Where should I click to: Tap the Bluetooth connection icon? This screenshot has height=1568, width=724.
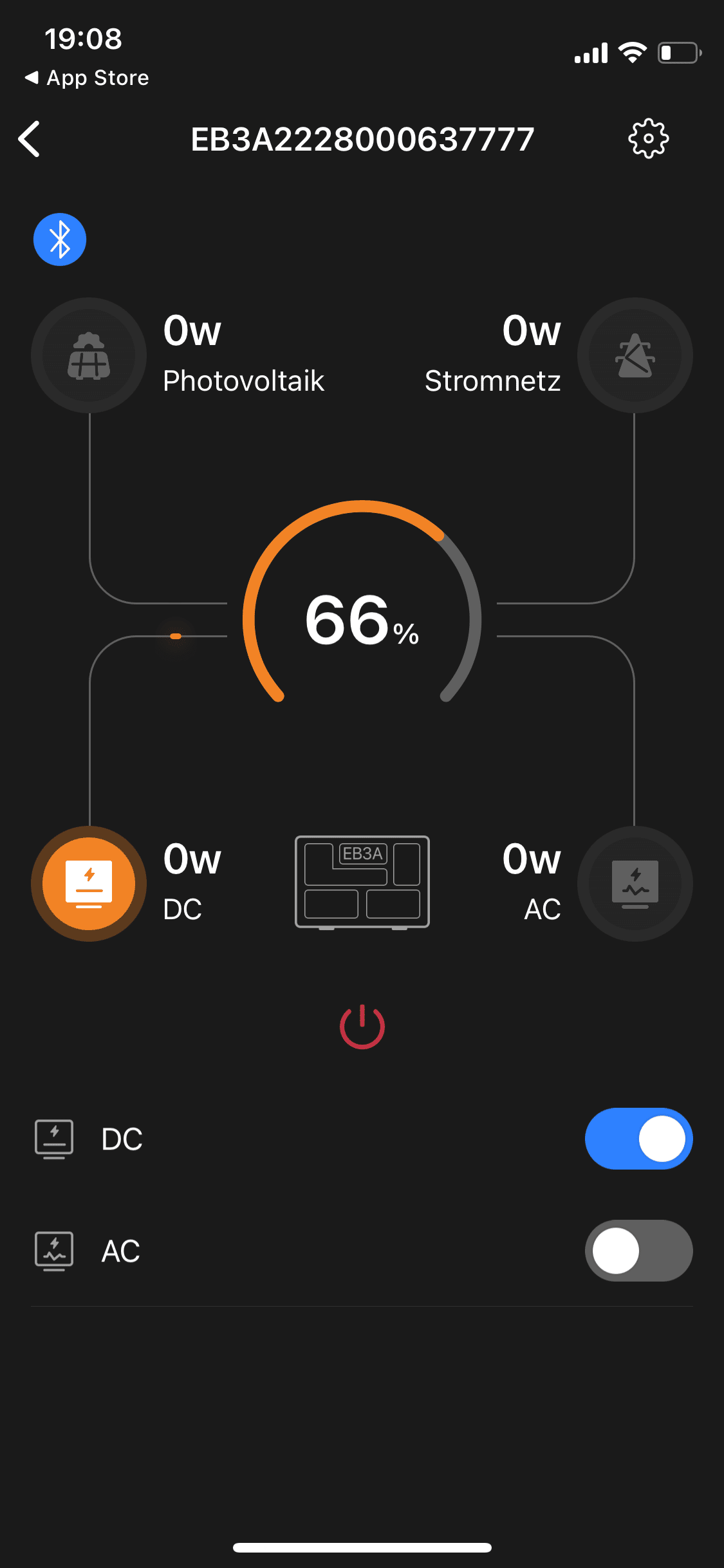click(60, 239)
